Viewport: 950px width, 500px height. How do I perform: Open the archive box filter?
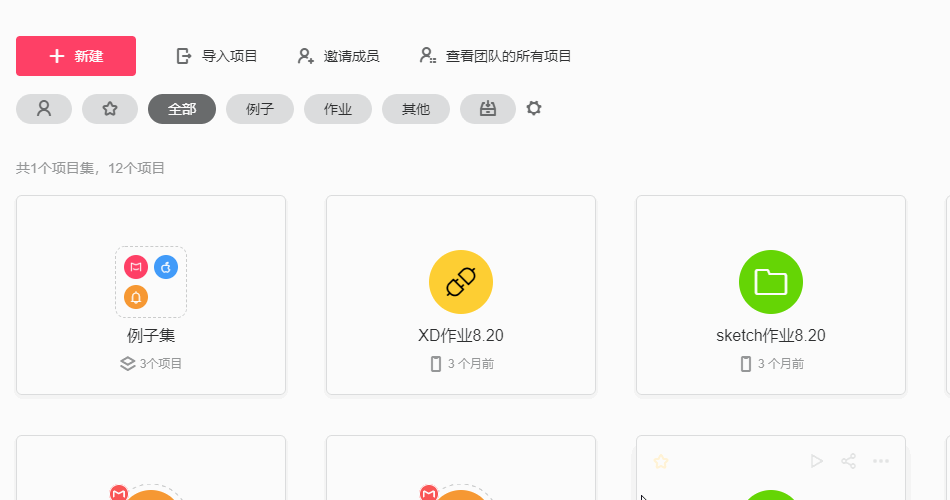(x=488, y=109)
